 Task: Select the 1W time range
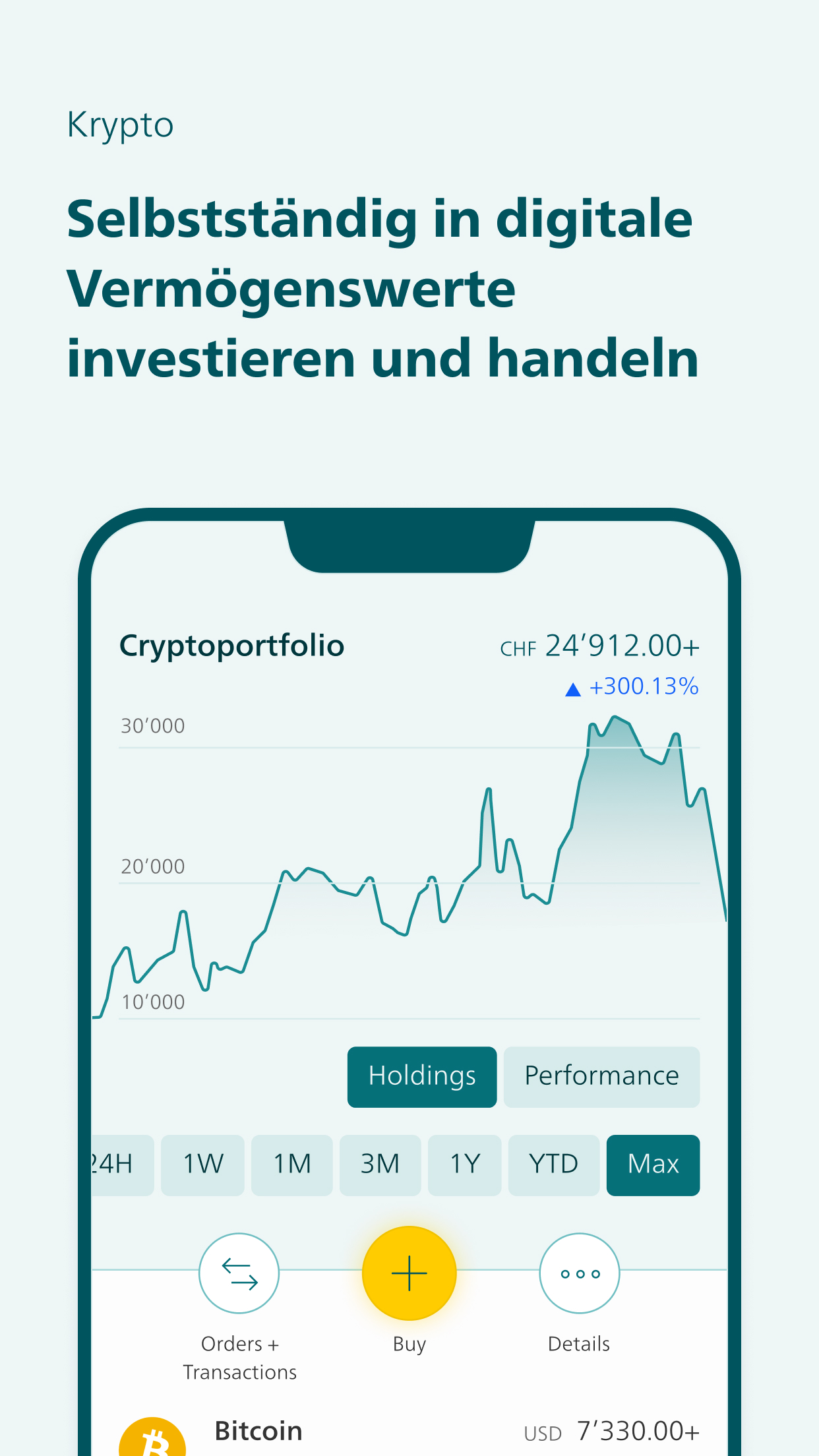pos(202,1165)
